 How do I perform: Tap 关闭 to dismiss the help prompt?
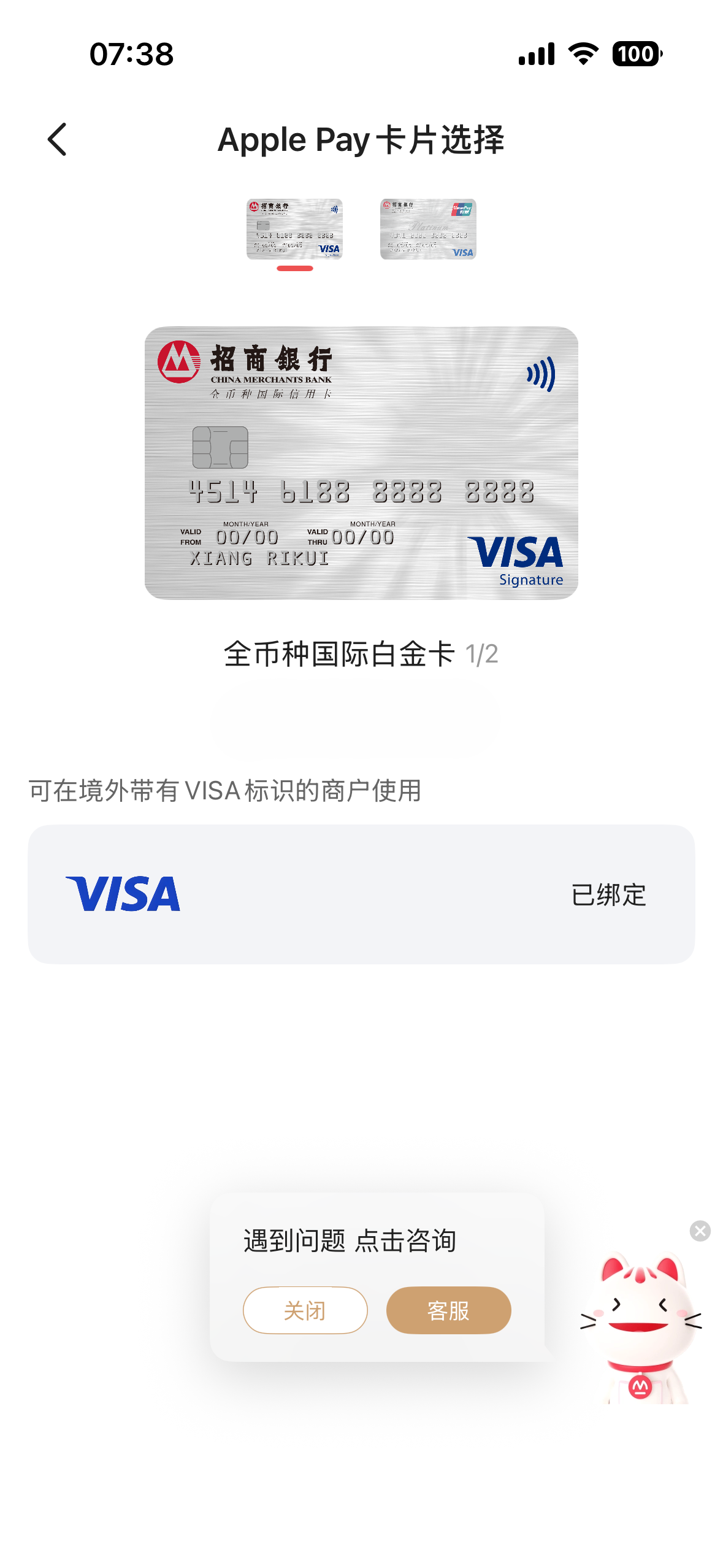305,1310
